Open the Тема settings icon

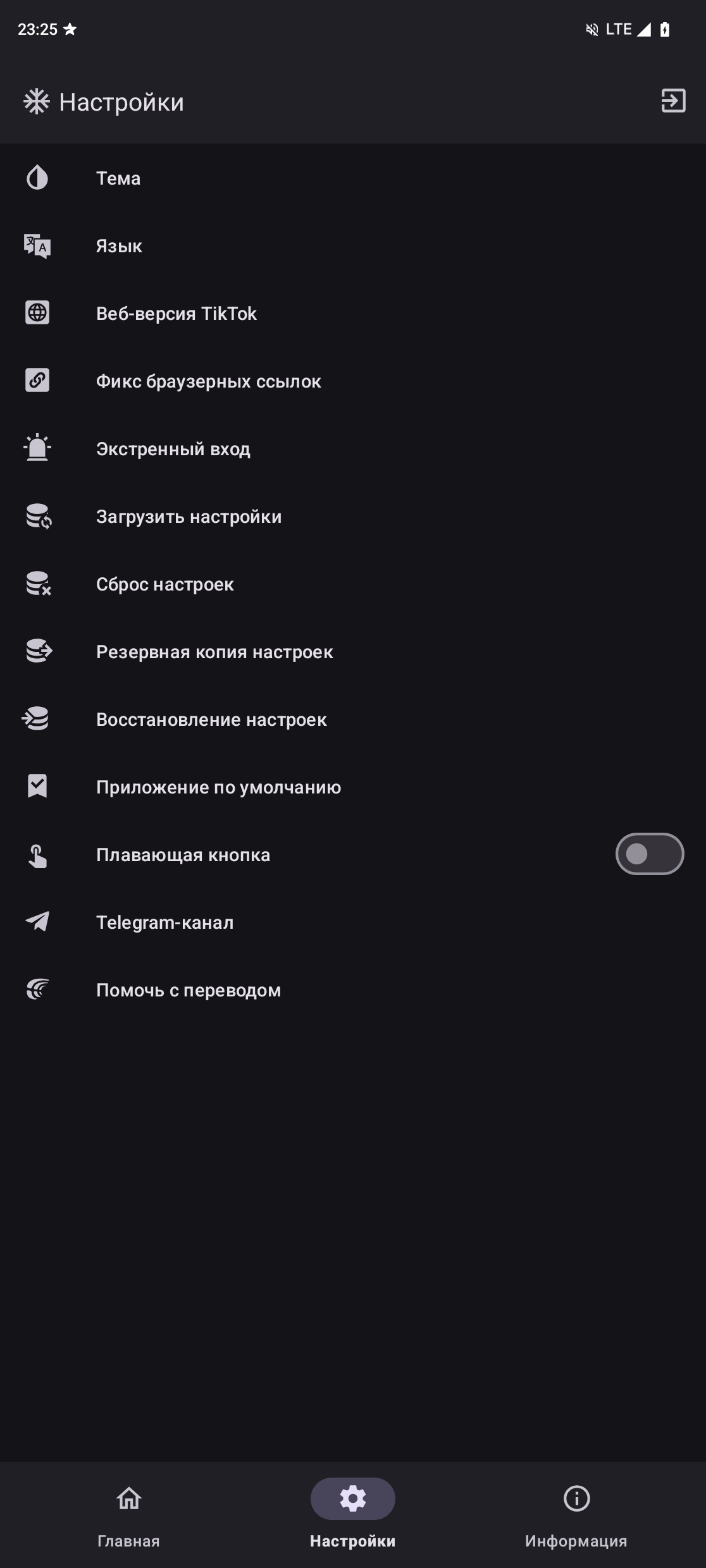point(37,178)
